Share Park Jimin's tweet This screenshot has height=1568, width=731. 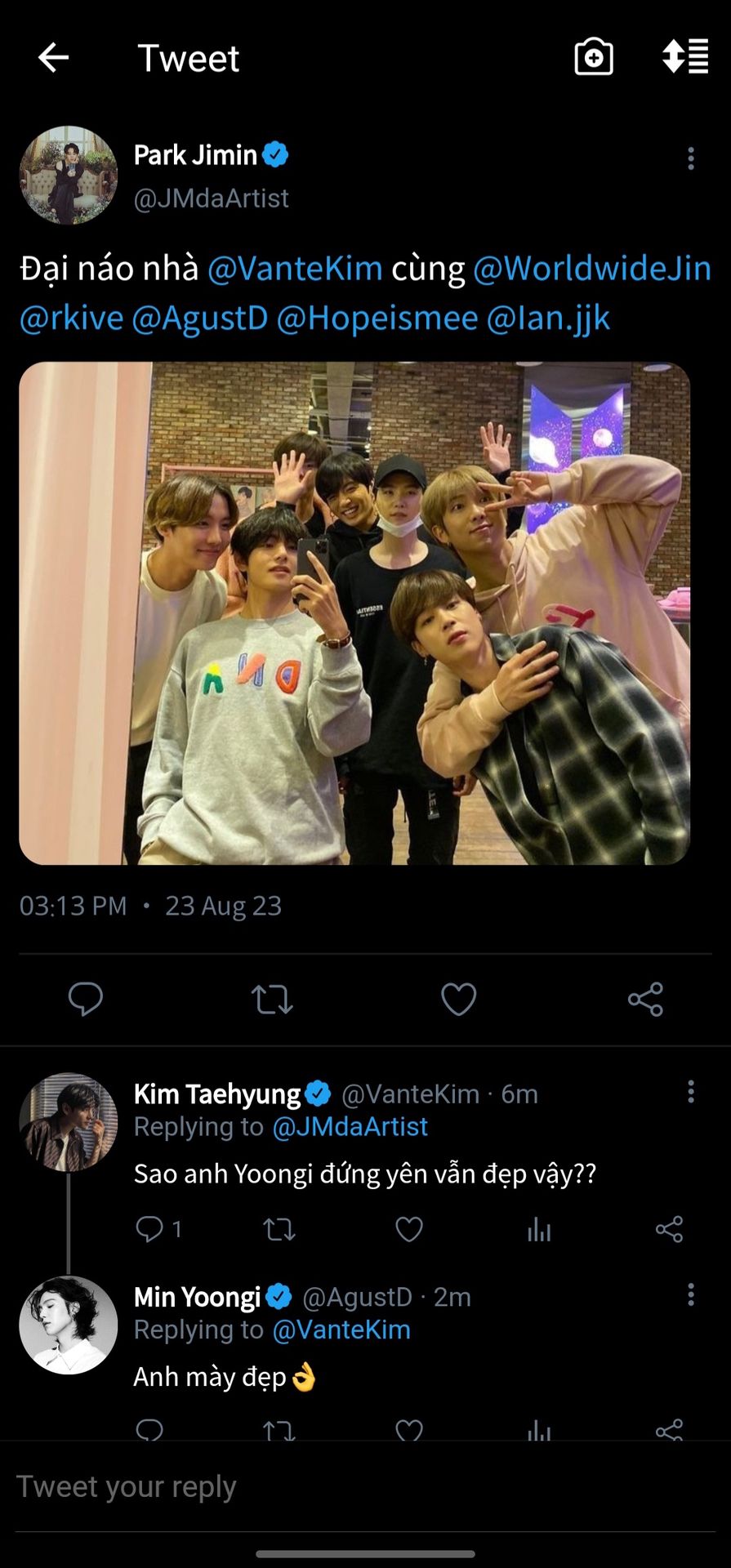pyautogui.click(x=645, y=999)
